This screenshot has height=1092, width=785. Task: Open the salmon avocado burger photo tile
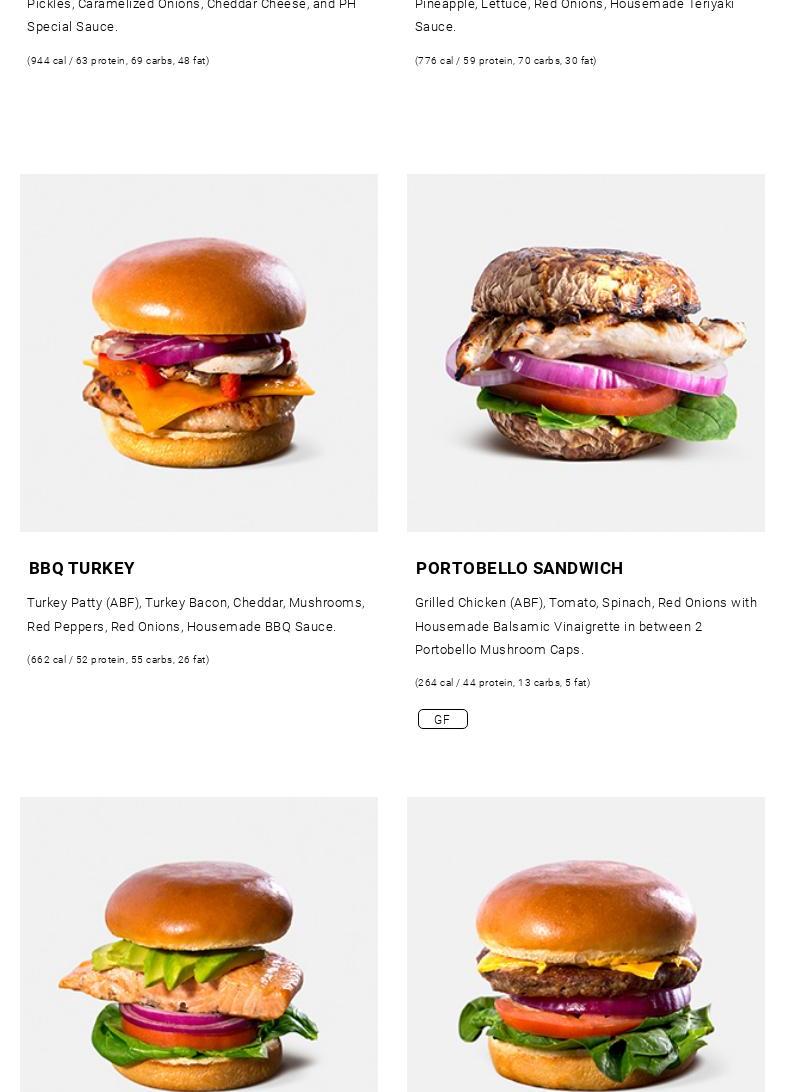click(x=199, y=945)
